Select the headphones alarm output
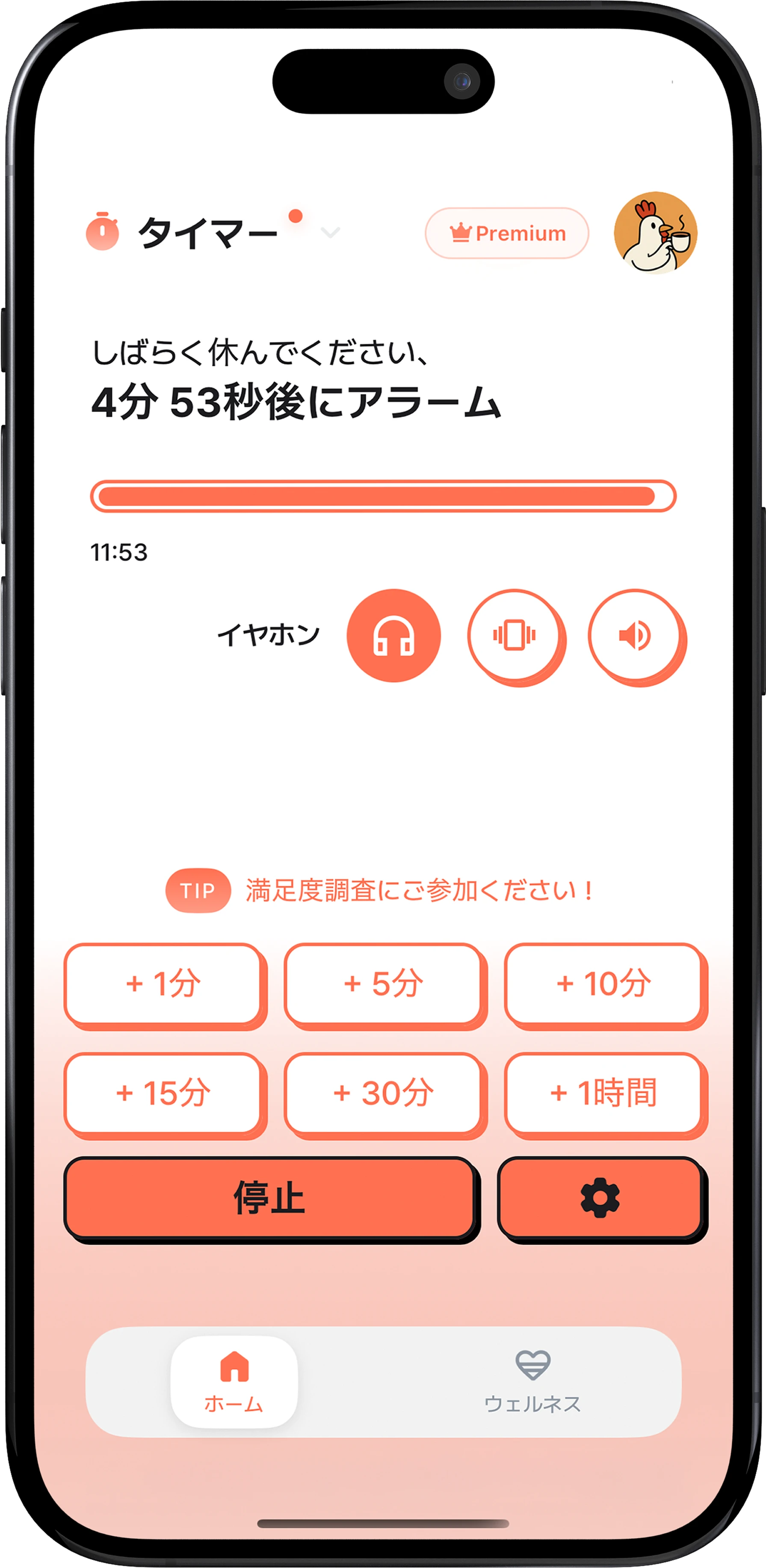Image resolution: width=766 pixels, height=1568 pixels. tap(393, 635)
